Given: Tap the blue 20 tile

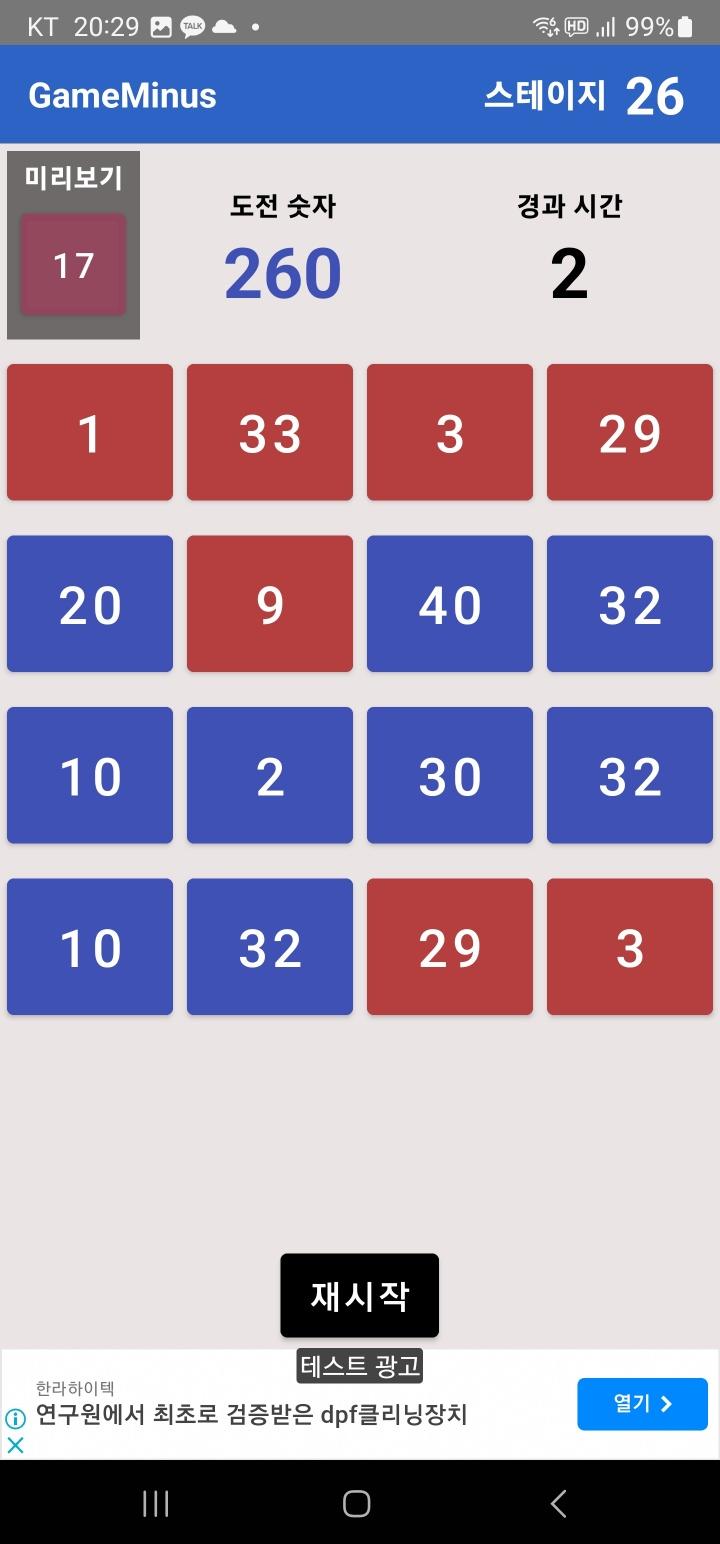Looking at the screenshot, I should [90, 604].
